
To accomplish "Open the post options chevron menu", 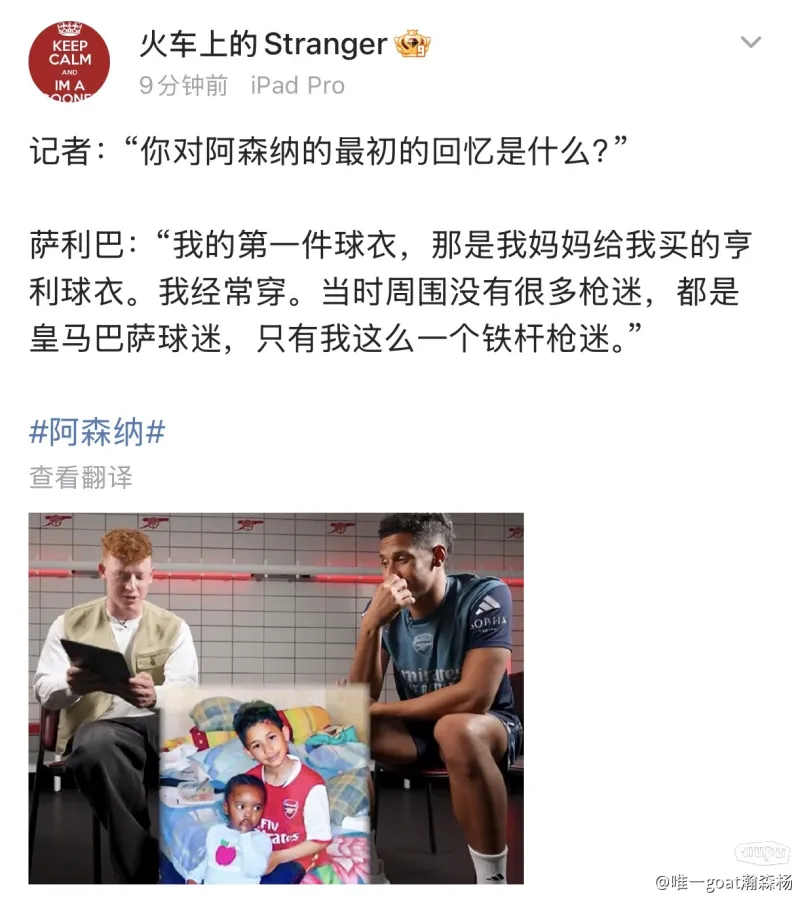I will 750,43.
